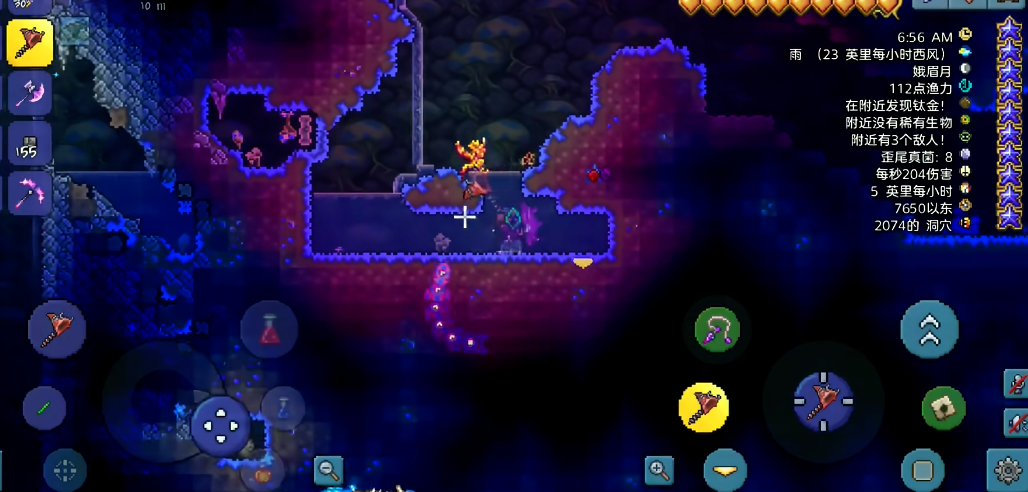Tap the green block placement button
The height and width of the screenshot is (492, 1028).
click(942, 407)
